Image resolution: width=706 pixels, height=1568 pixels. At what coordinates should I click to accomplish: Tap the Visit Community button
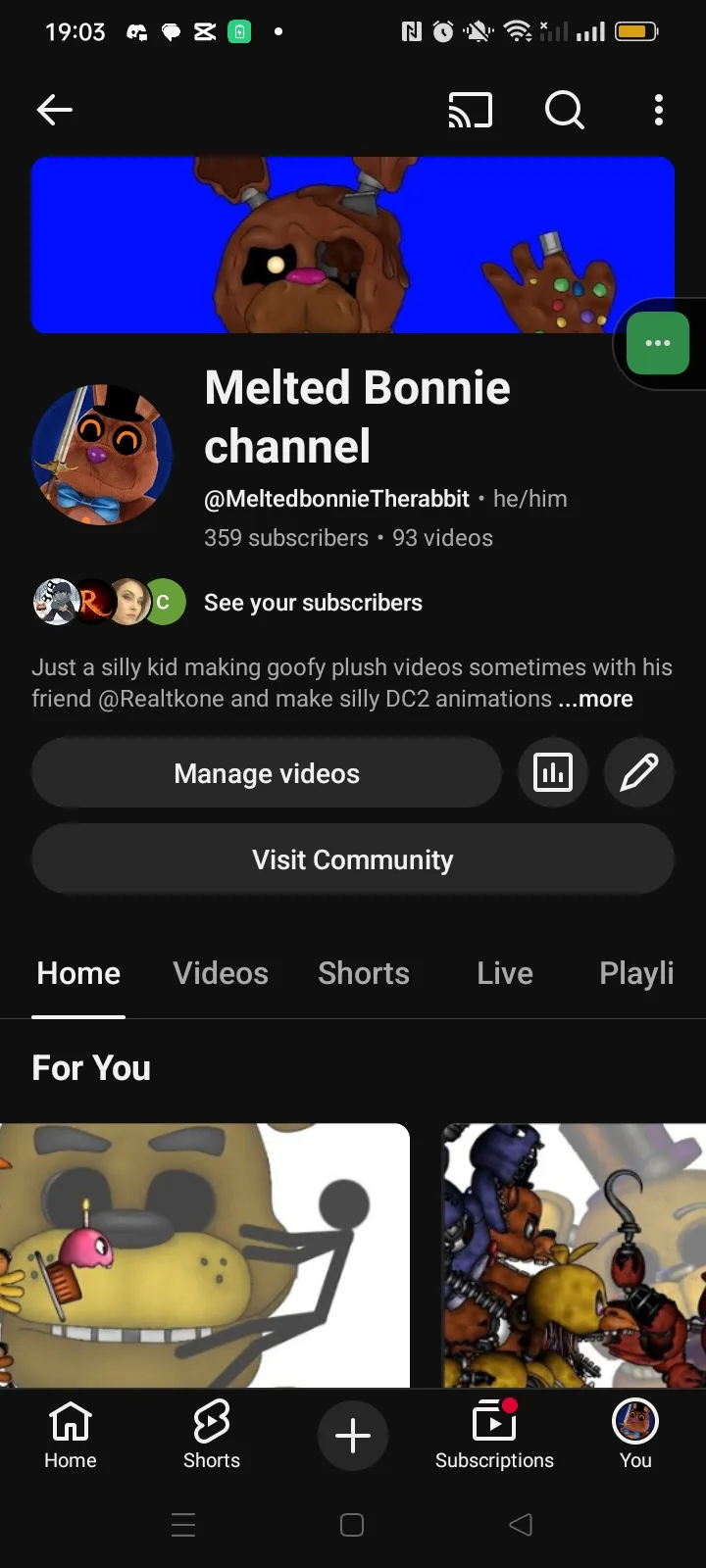[353, 859]
